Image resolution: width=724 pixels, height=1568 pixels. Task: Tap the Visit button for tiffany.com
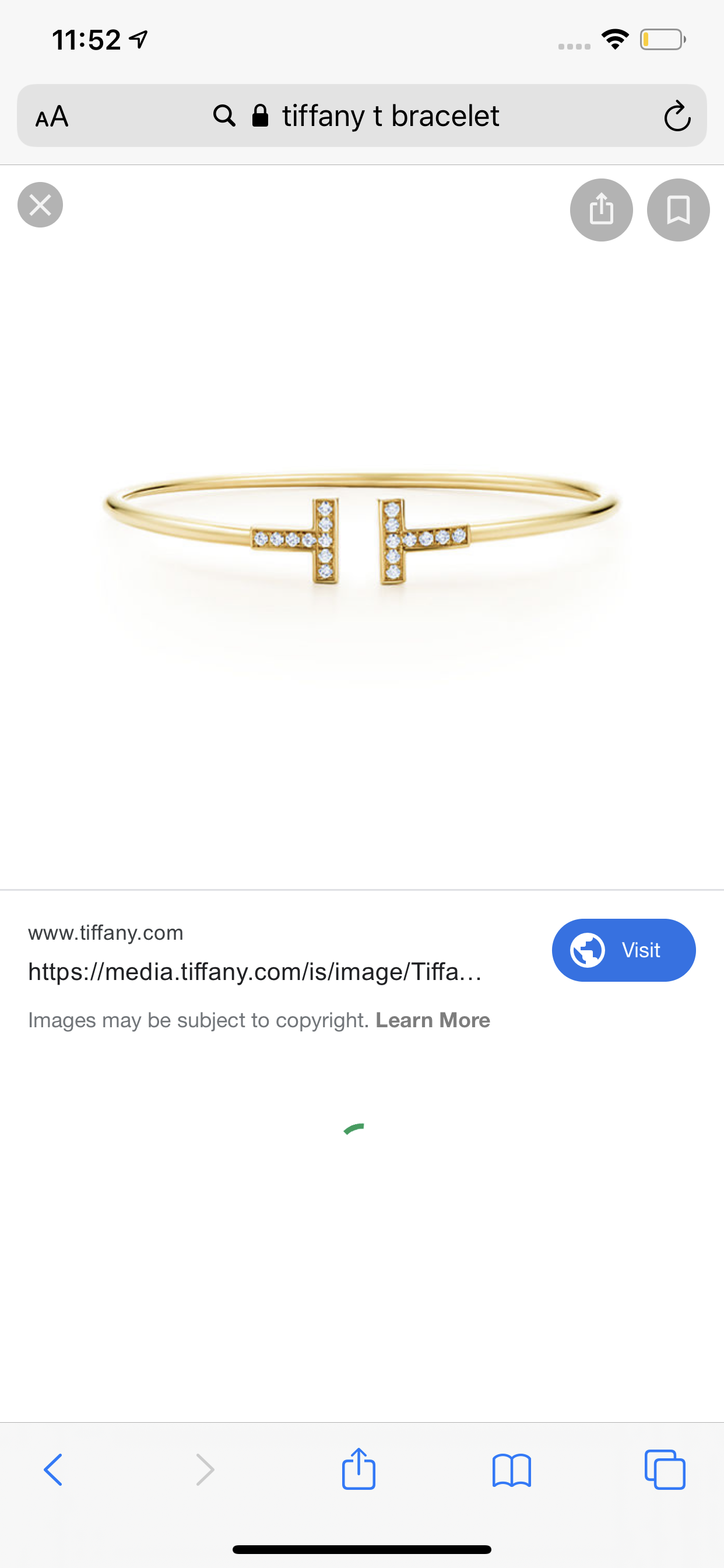(624, 950)
